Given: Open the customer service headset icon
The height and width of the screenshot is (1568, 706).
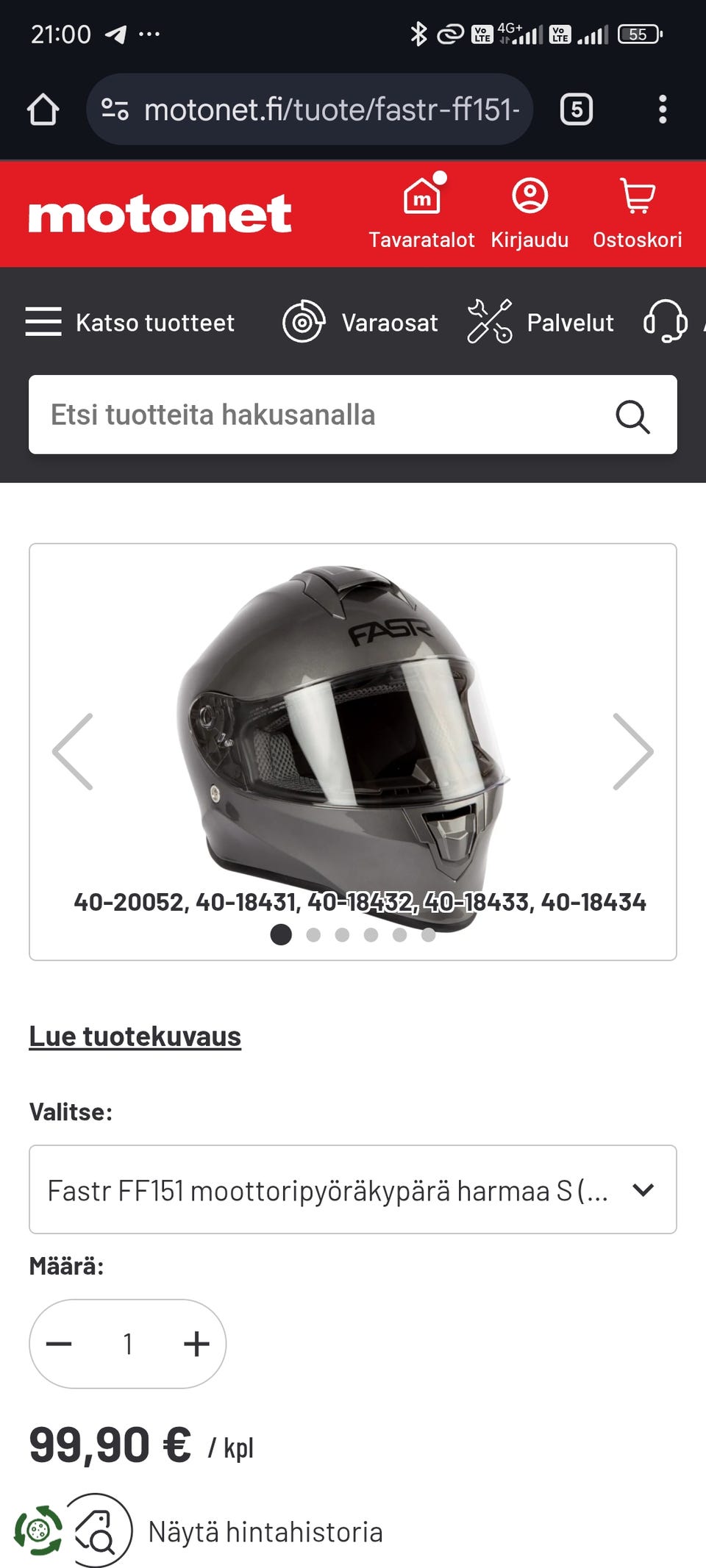Looking at the screenshot, I should [666, 322].
